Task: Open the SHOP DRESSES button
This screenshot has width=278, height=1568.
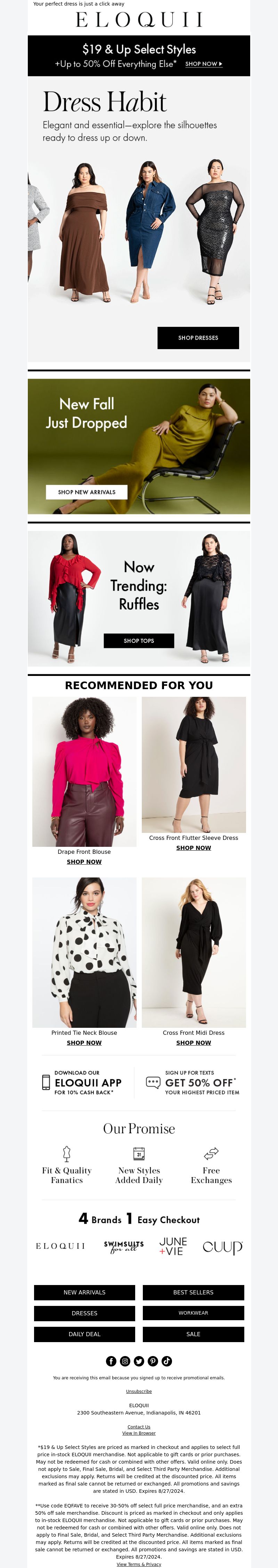Action: click(198, 337)
